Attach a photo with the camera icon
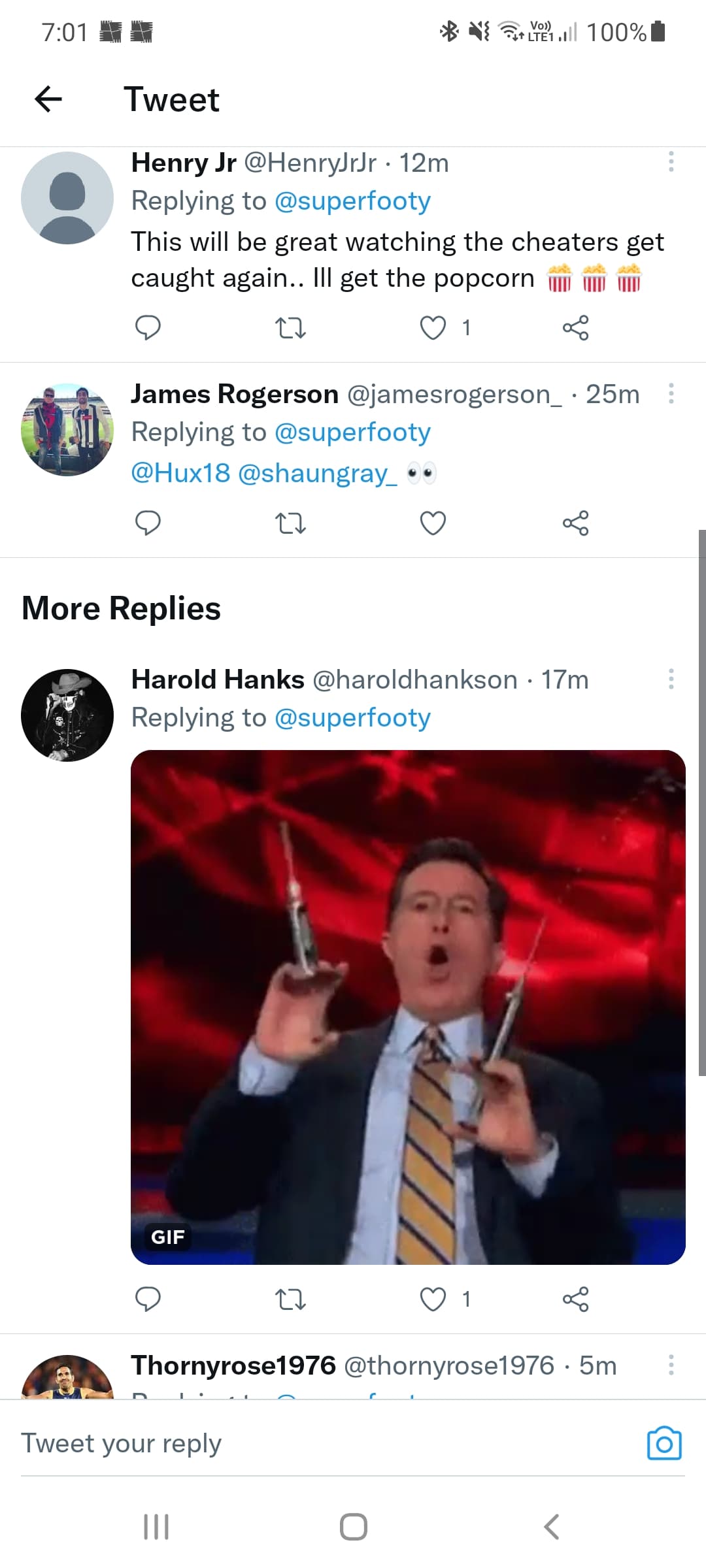Viewport: 706px width, 1568px height. [x=664, y=1443]
